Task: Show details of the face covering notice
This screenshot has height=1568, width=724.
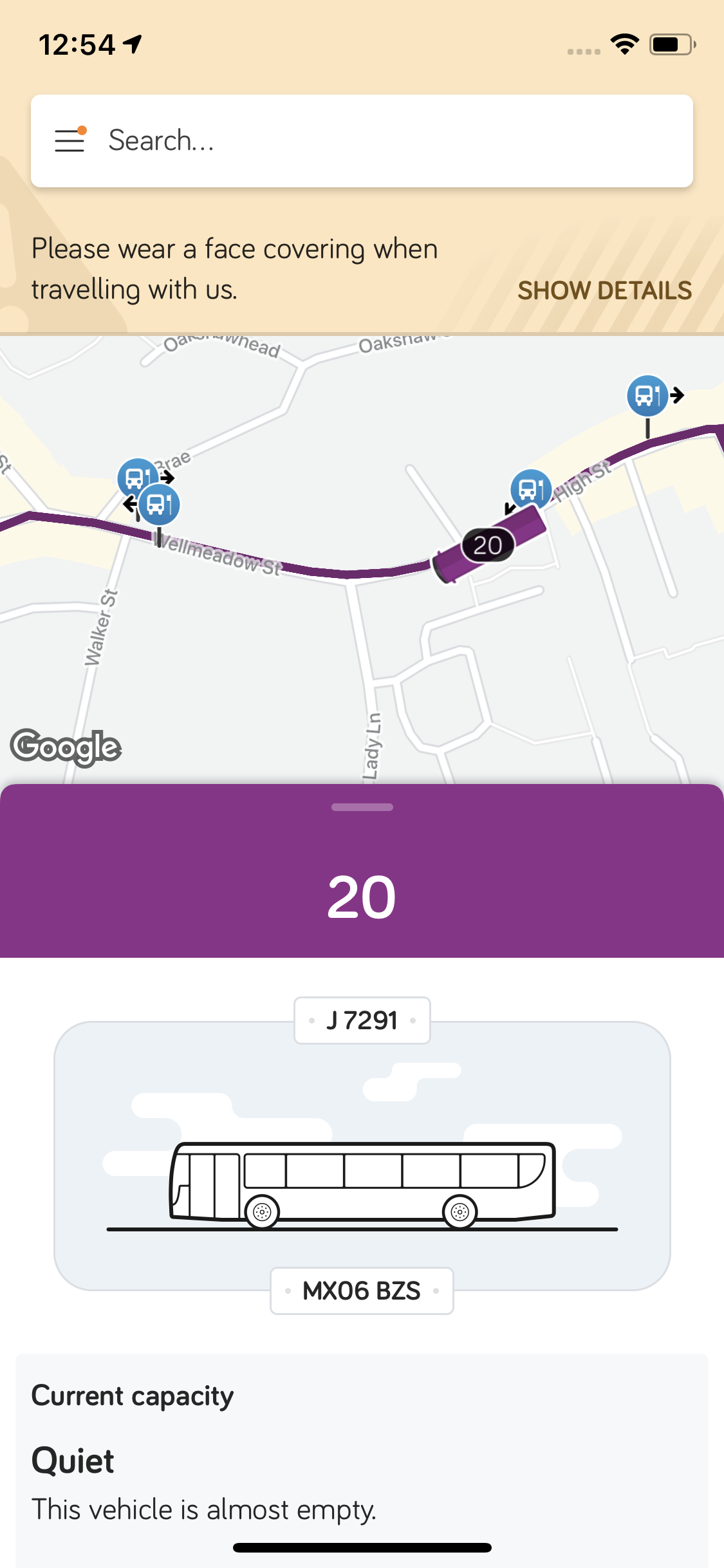Action: [x=604, y=290]
